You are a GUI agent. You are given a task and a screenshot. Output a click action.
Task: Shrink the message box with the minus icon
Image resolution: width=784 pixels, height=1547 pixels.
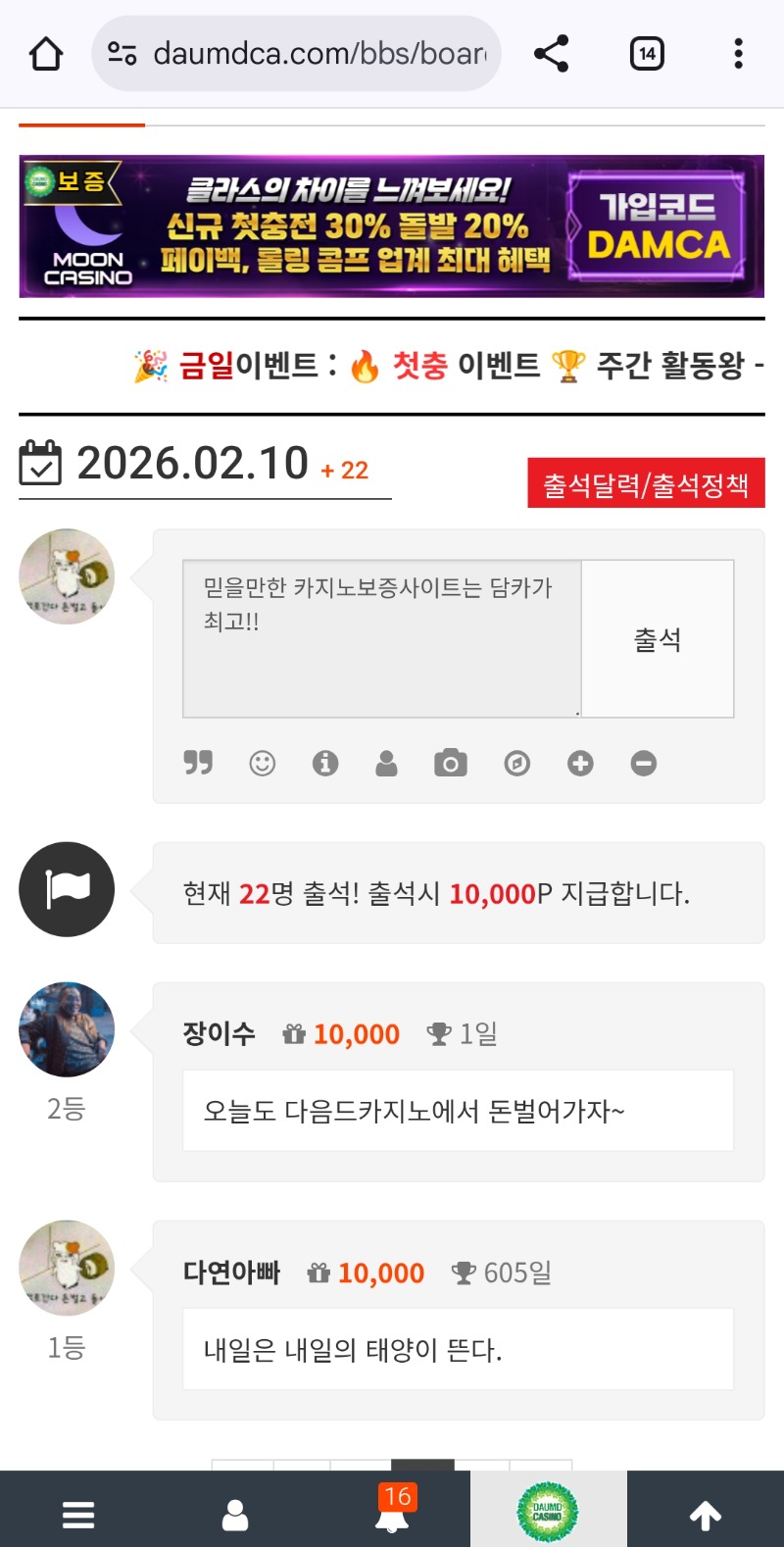click(x=644, y=763)
